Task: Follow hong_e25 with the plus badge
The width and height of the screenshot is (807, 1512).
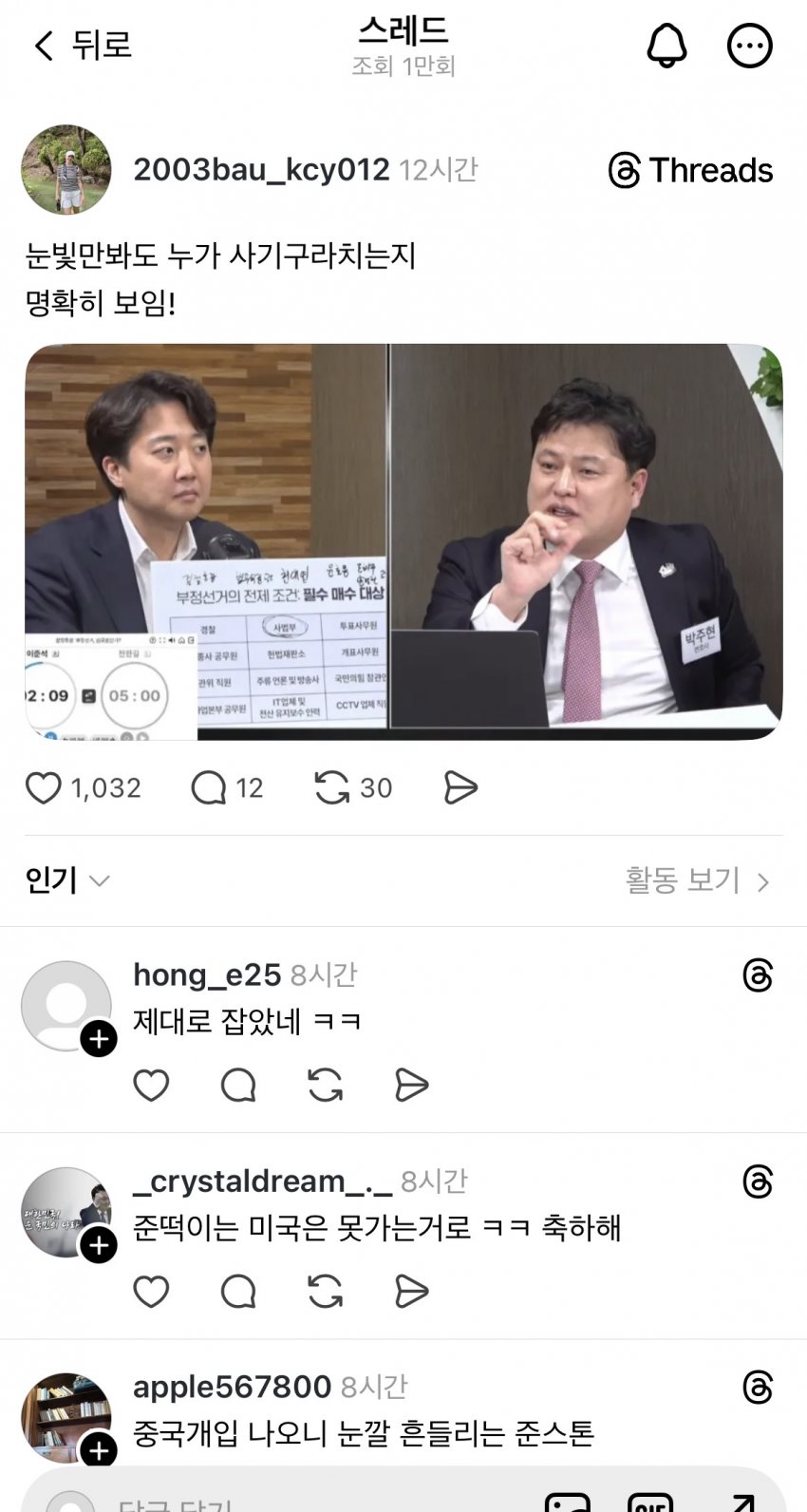Action: pyautogui.click(x=99, y=1039)
